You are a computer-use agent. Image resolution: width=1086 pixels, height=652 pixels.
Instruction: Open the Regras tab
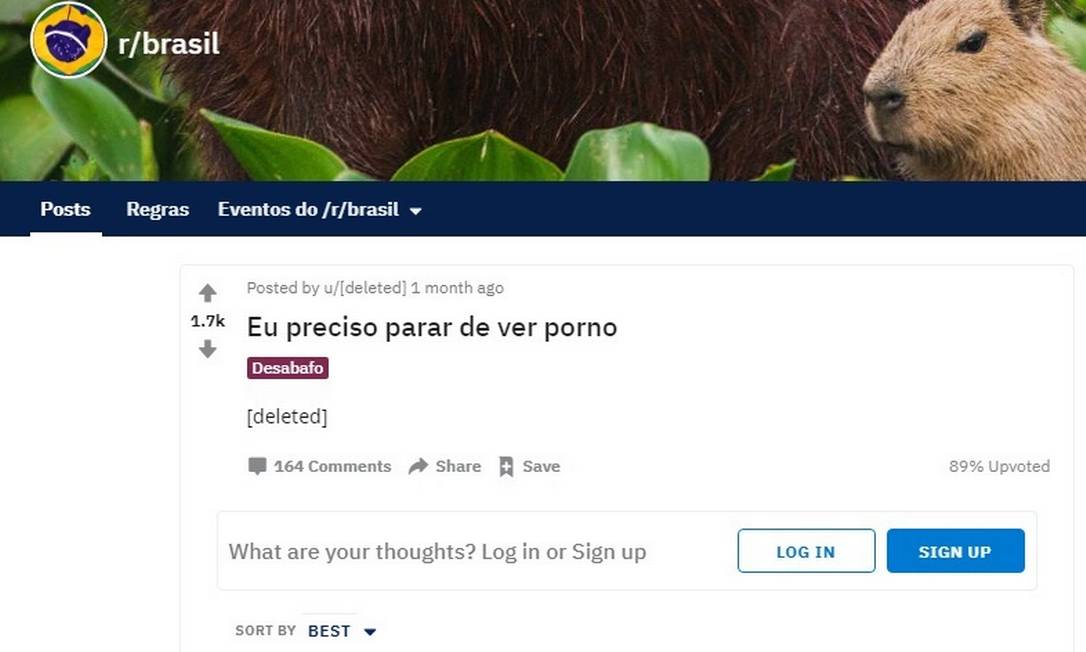(x=157, y=209)
